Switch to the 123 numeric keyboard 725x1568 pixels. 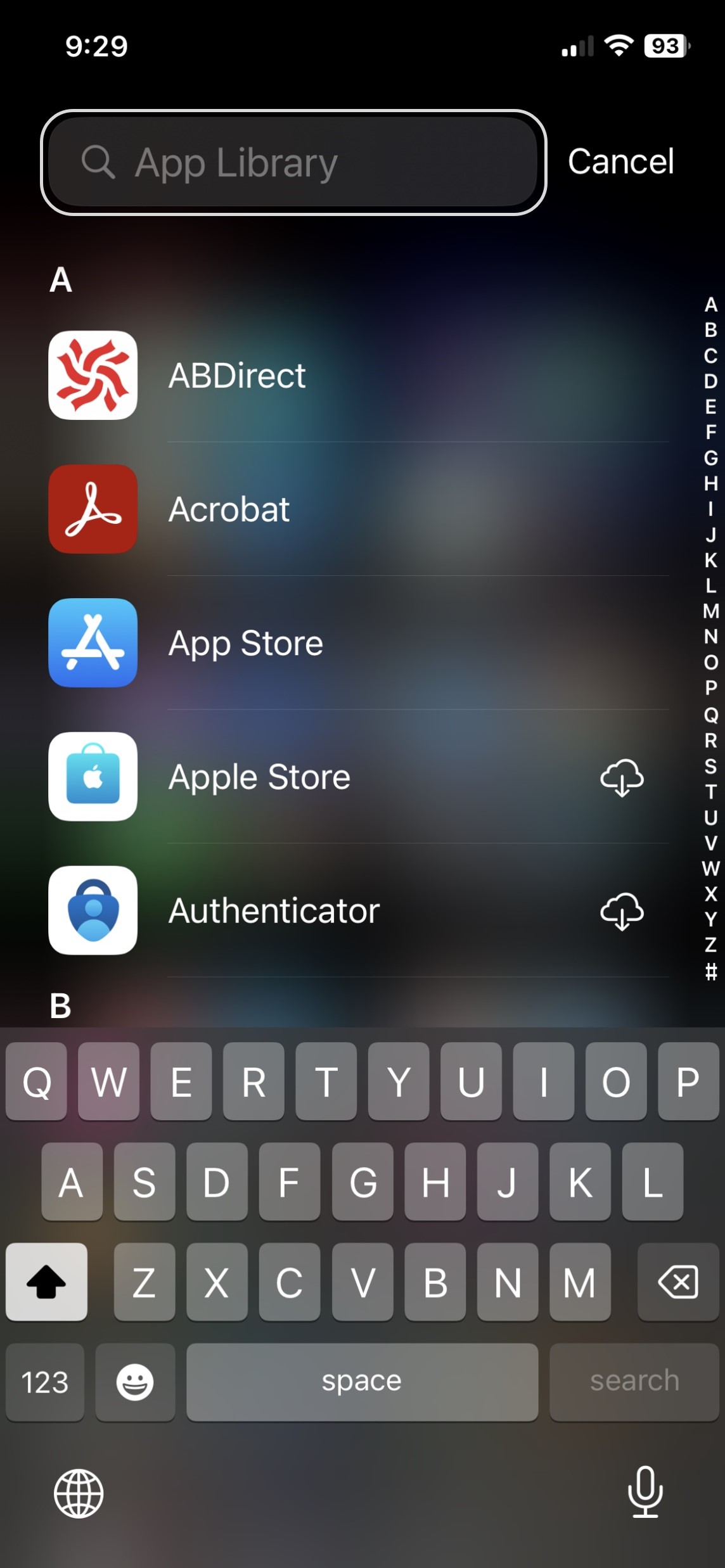[x=45, y=1382]
